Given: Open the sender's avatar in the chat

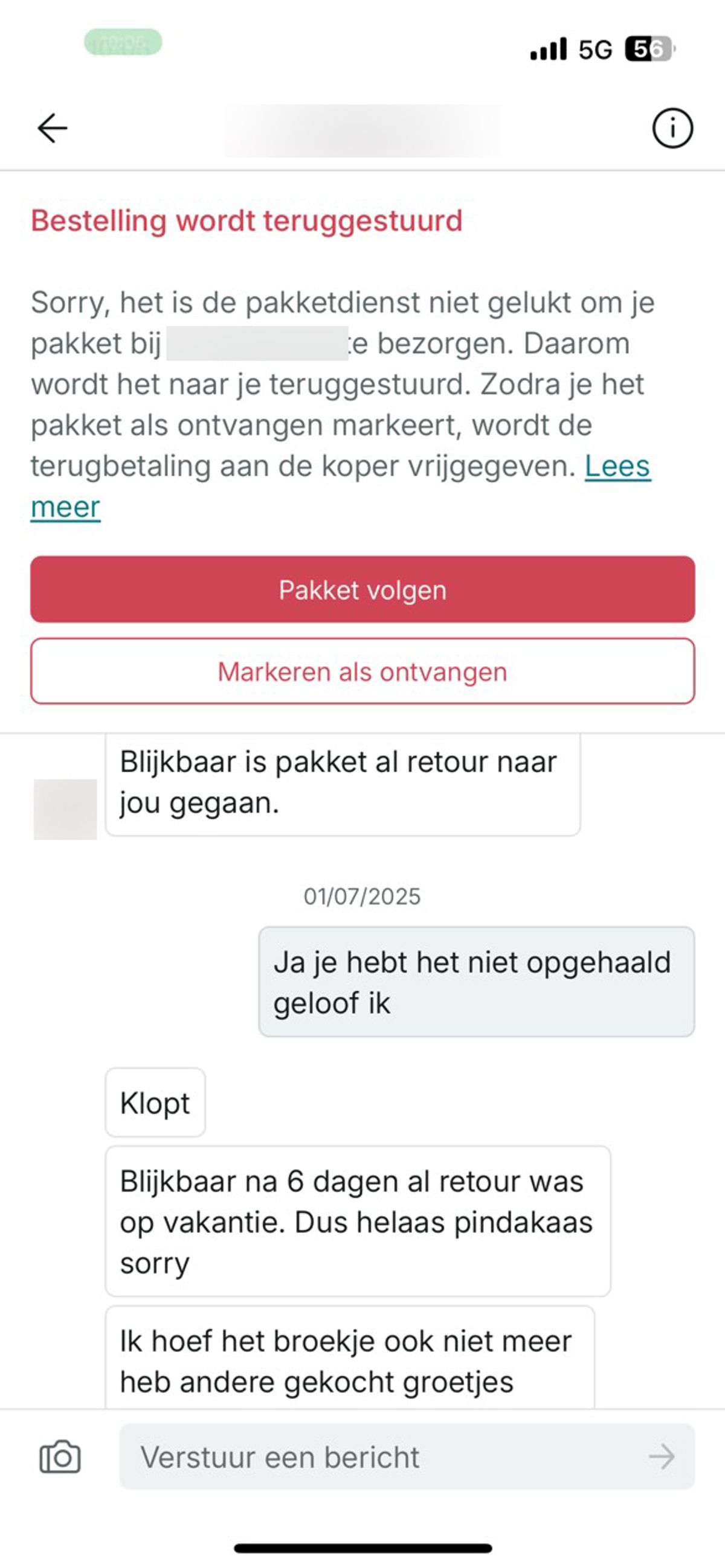Looking at the screenshot, I should tap(65, 809).
